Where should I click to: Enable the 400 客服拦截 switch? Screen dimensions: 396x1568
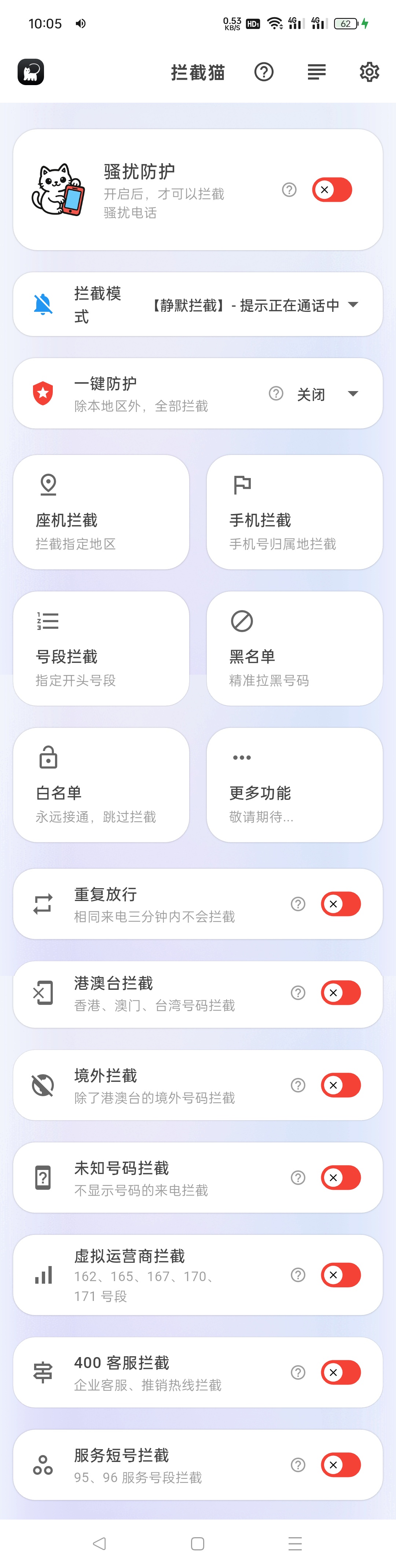point(341,1372)
